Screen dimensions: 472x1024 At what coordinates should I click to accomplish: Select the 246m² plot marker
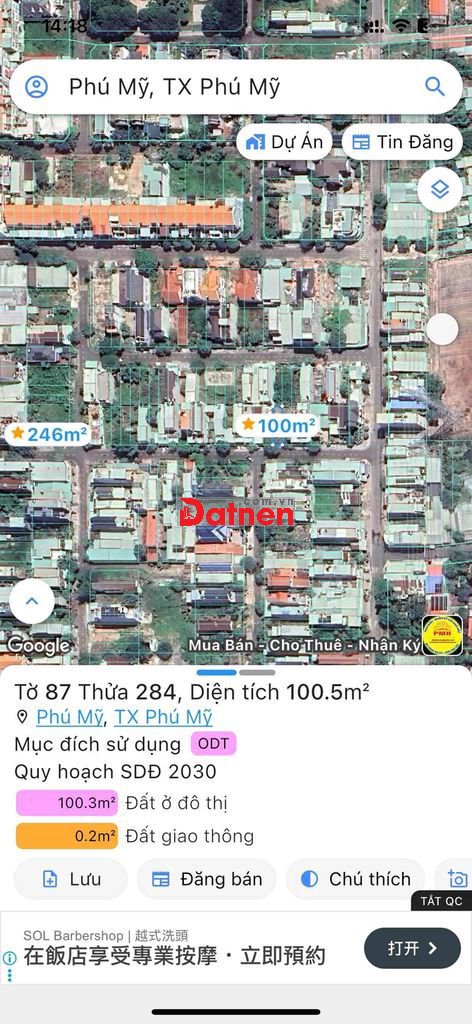pyautogui.click(x=46, y=434)
